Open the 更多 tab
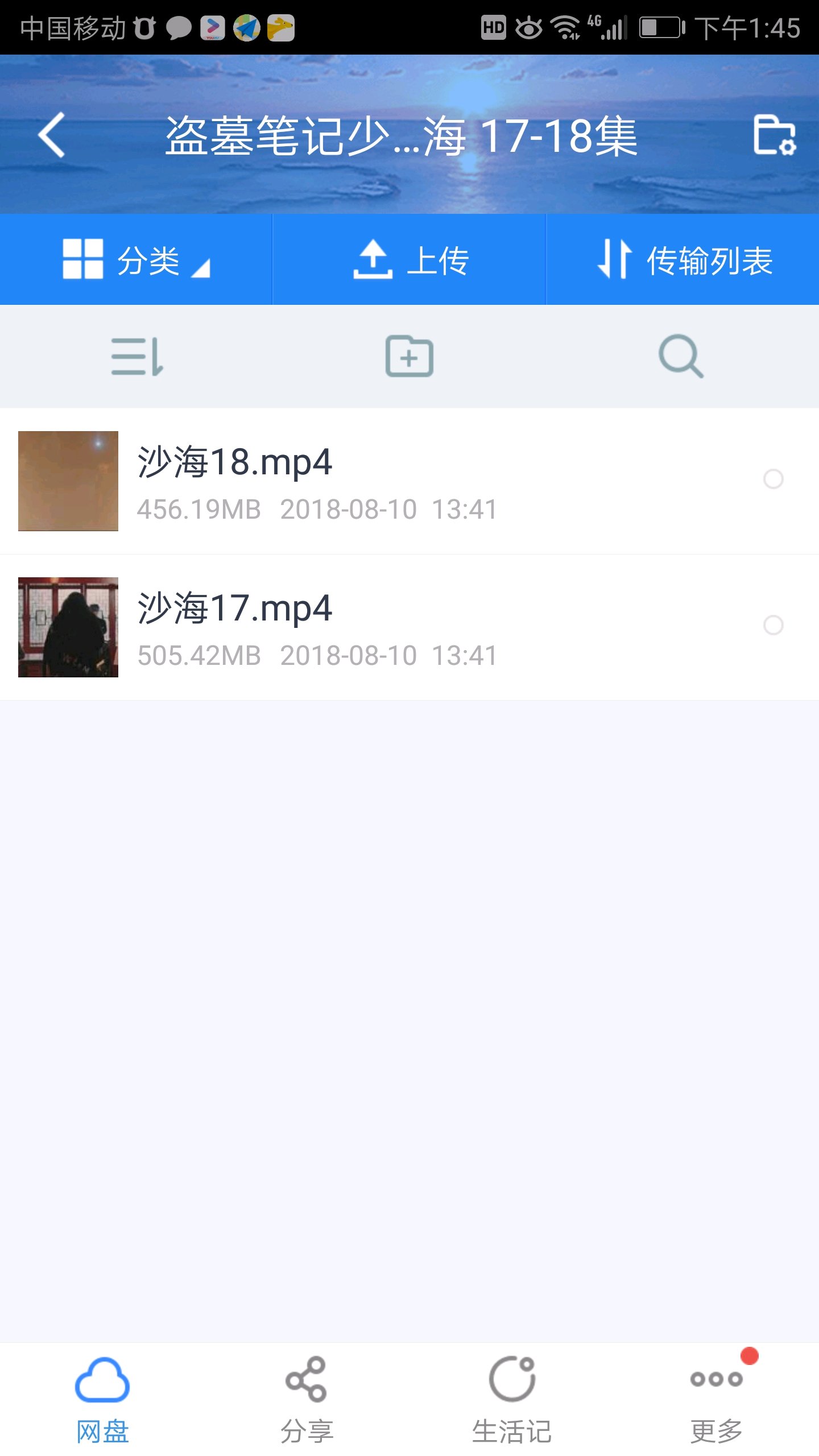 coord(717,1399)
